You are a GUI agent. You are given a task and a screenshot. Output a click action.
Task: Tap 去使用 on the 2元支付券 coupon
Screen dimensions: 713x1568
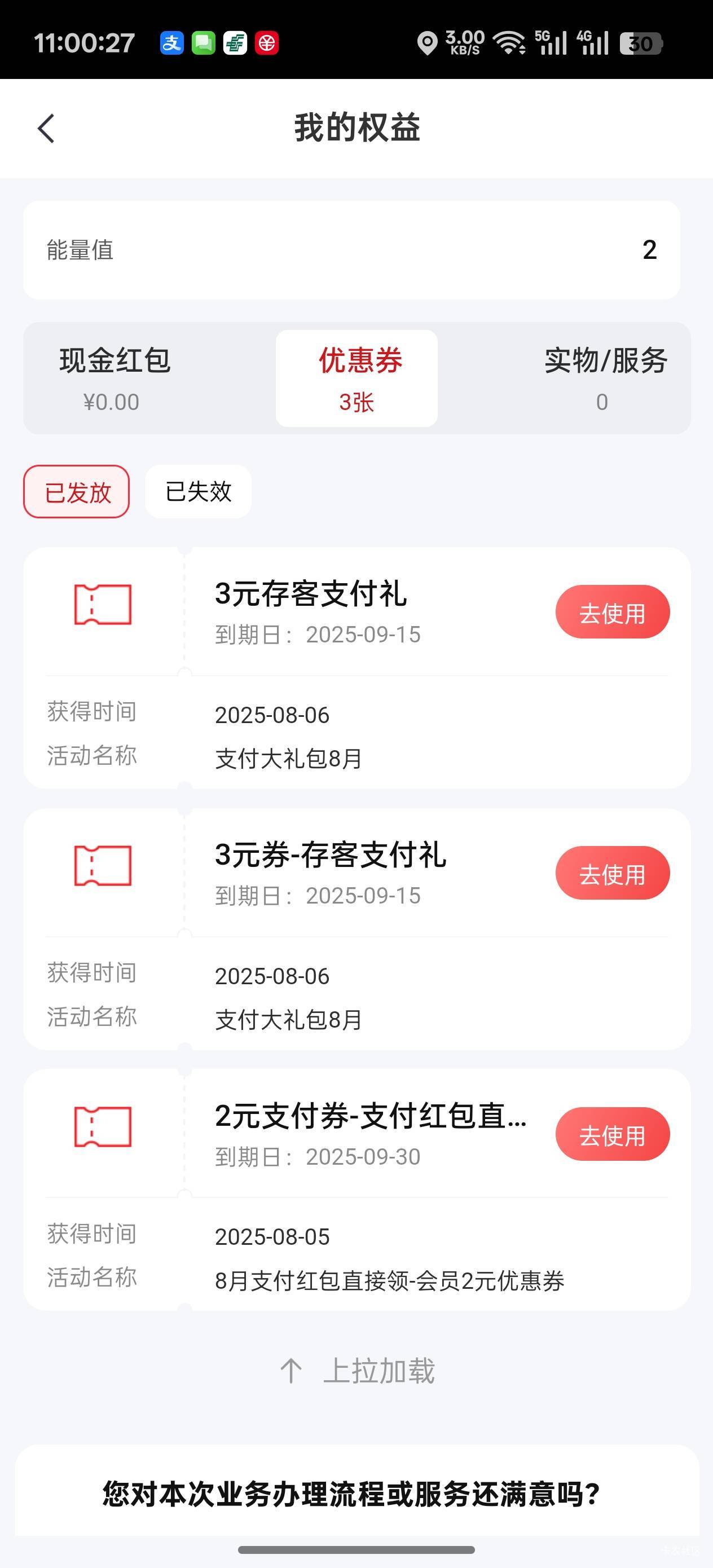tap(613, 1134)
